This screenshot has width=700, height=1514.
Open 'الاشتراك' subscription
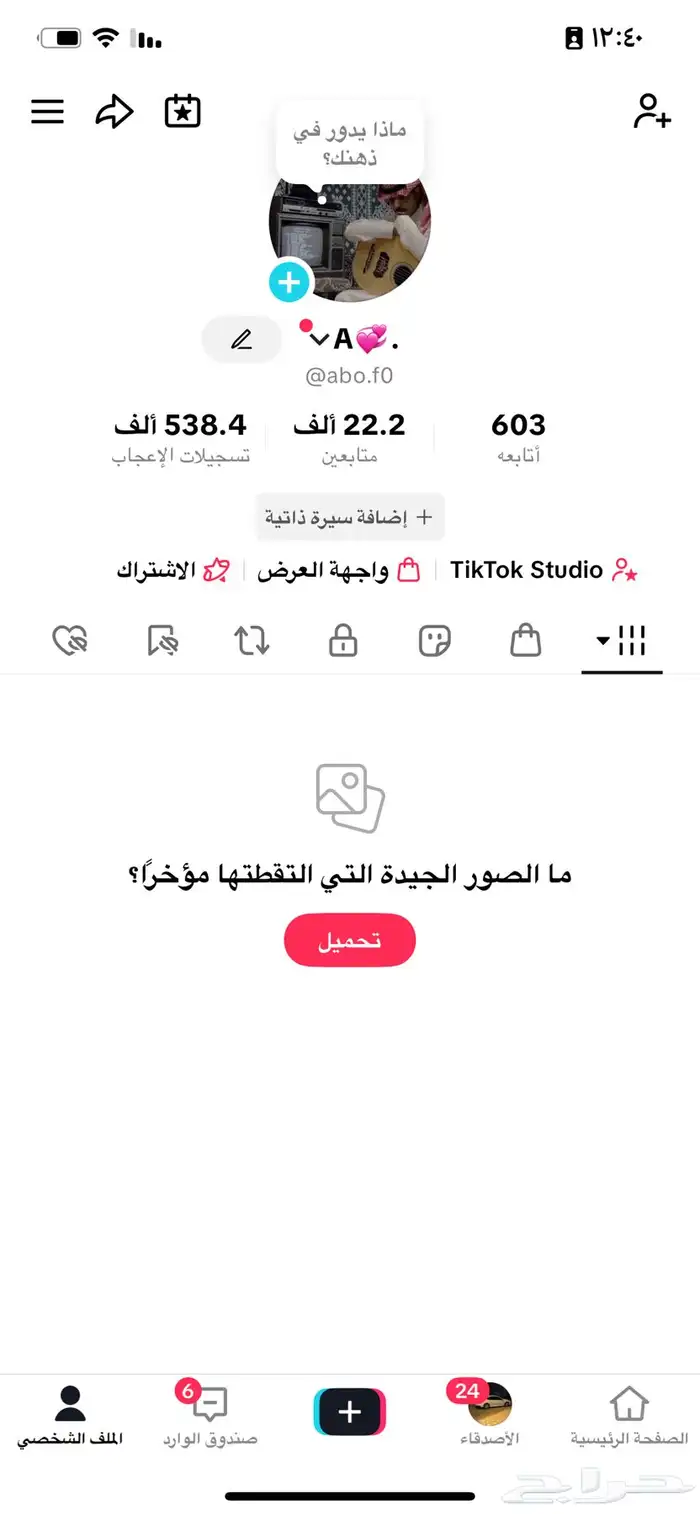[x=173, y=571]
